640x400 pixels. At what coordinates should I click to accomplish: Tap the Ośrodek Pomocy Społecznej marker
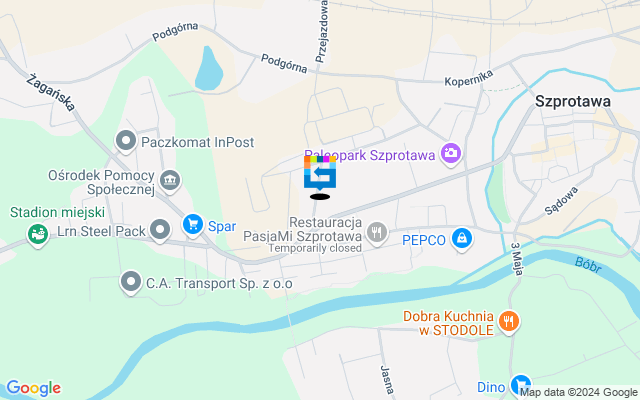point(171,180)
